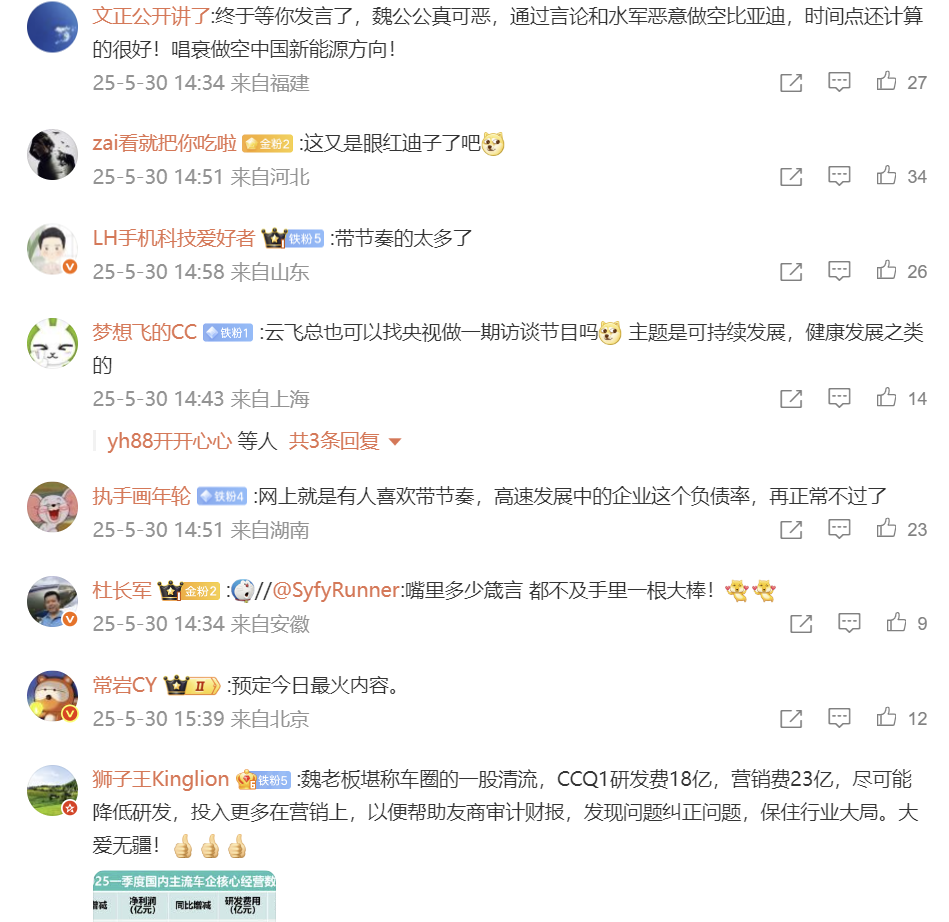Open yh88开开心心's profile link
949x922 pixels.
click(169, 441)
